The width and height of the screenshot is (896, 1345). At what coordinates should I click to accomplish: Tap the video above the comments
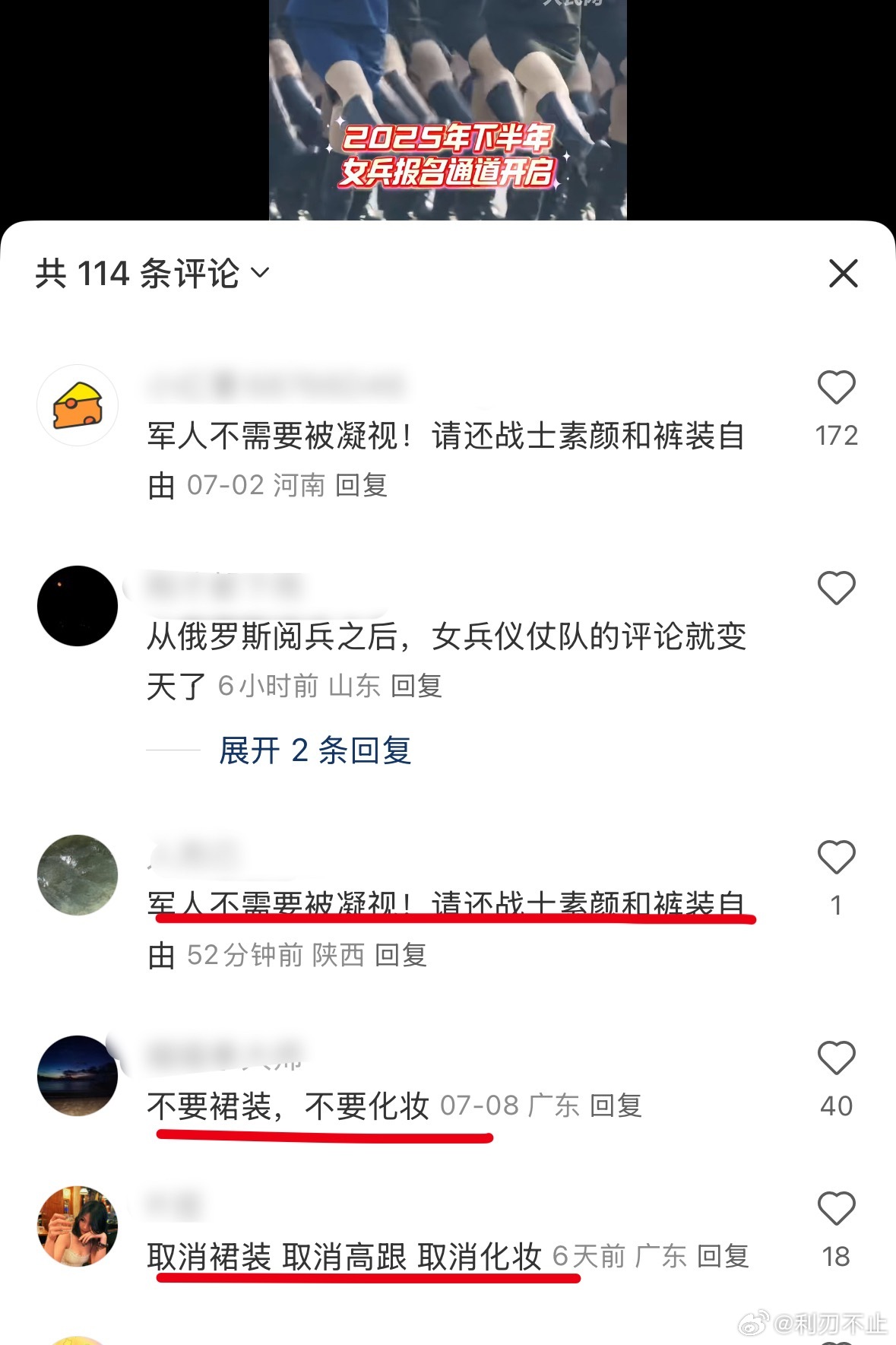448,110
